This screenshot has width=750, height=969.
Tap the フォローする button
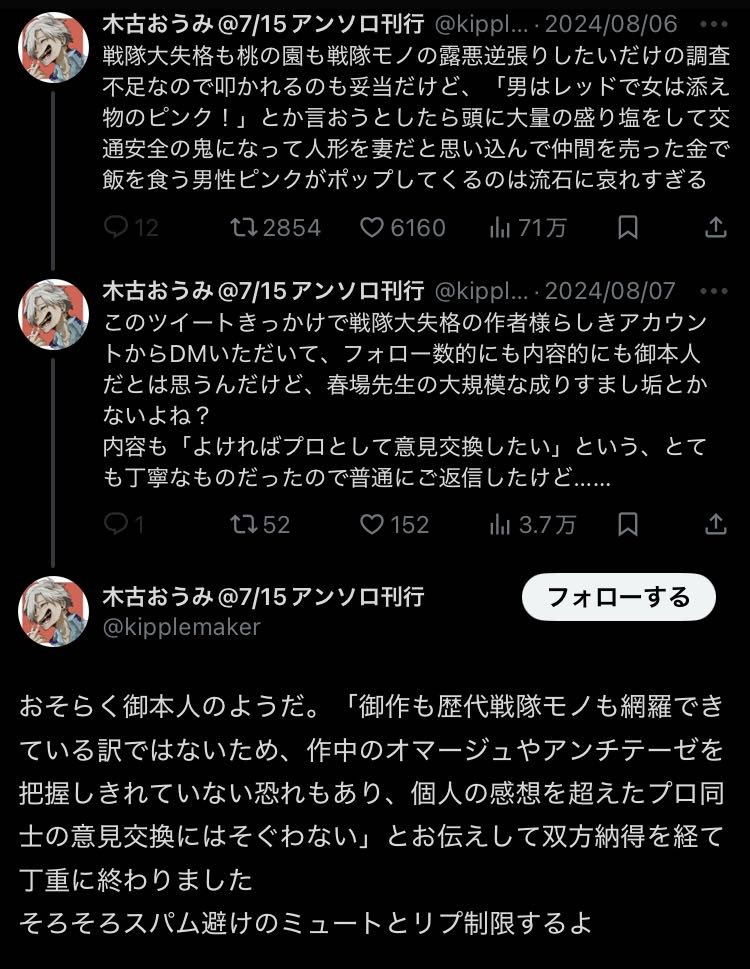tap(619, 598)
